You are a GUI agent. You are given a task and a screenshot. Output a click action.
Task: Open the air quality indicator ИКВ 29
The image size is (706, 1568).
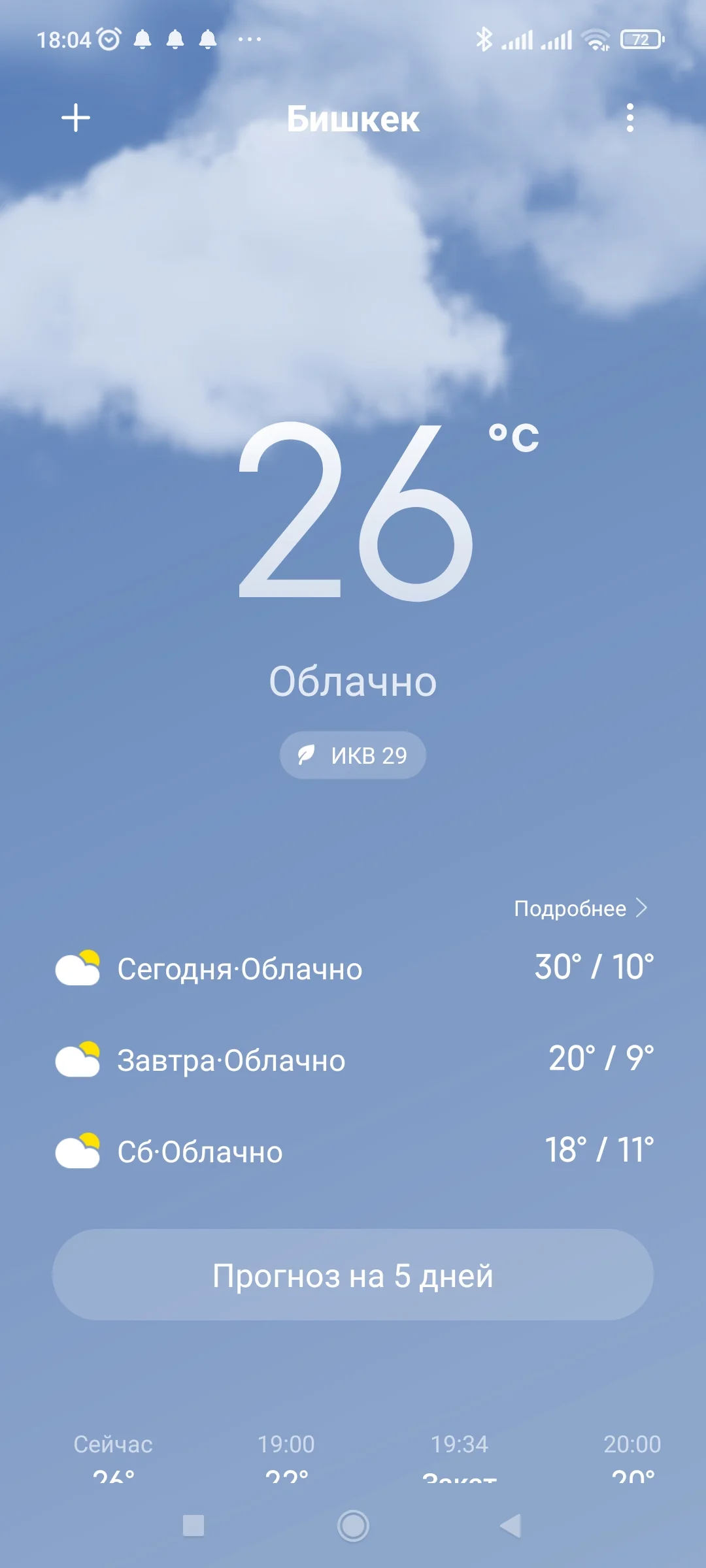[x=352, y=754]
